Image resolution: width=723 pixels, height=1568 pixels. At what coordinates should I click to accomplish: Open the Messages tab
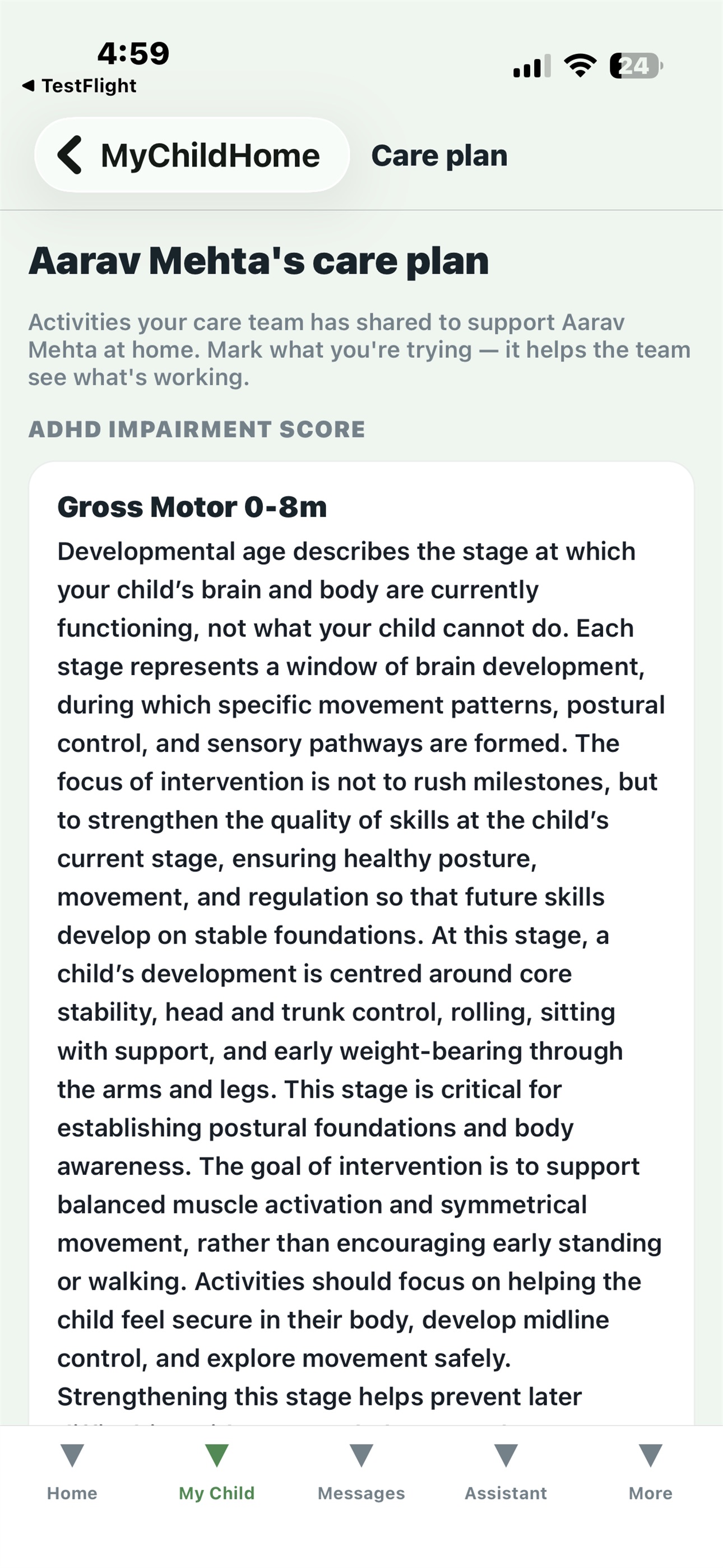[x=361, y=1472]
